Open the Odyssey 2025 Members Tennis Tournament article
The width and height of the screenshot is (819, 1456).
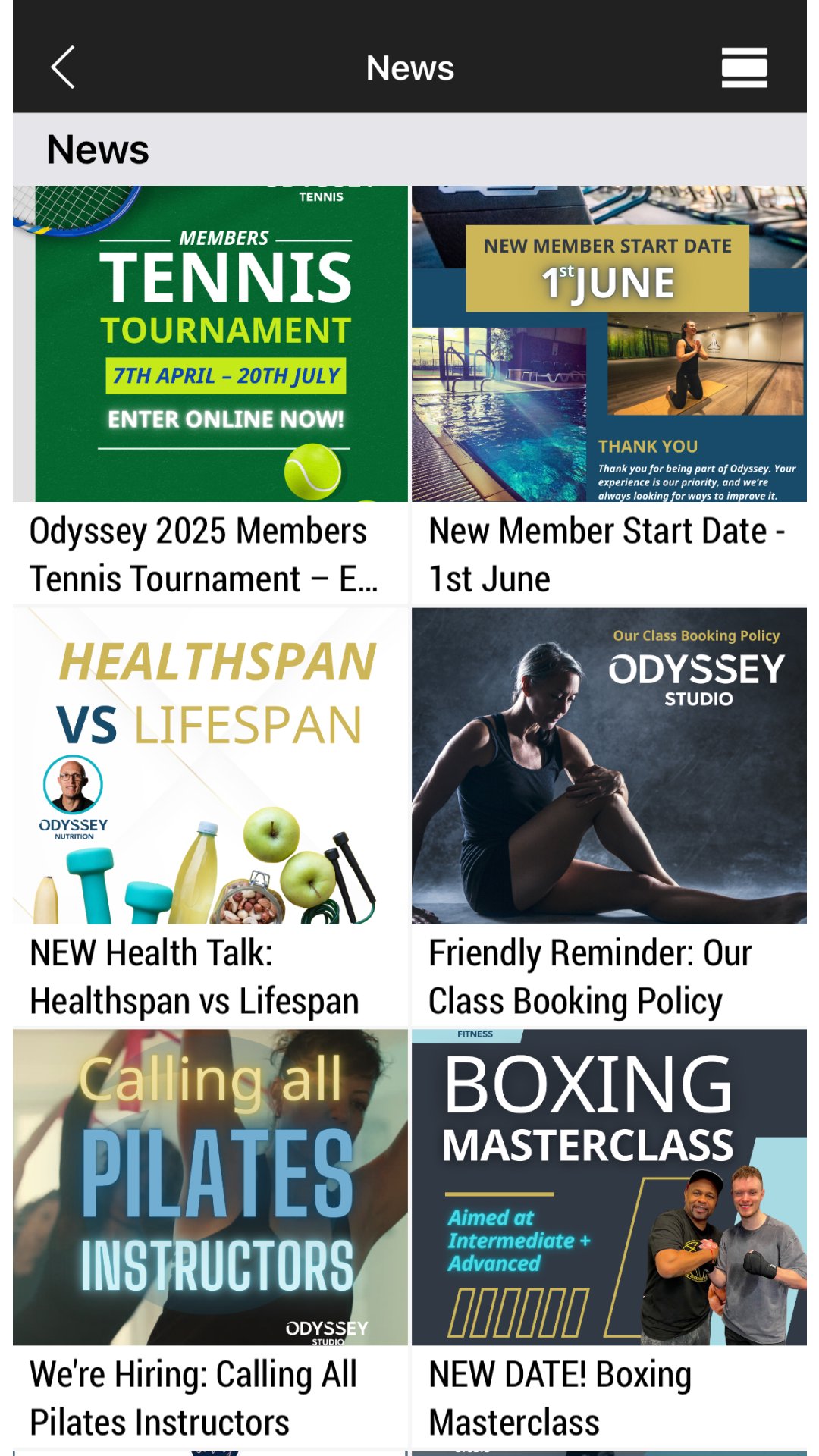click(x=210, y=395)
